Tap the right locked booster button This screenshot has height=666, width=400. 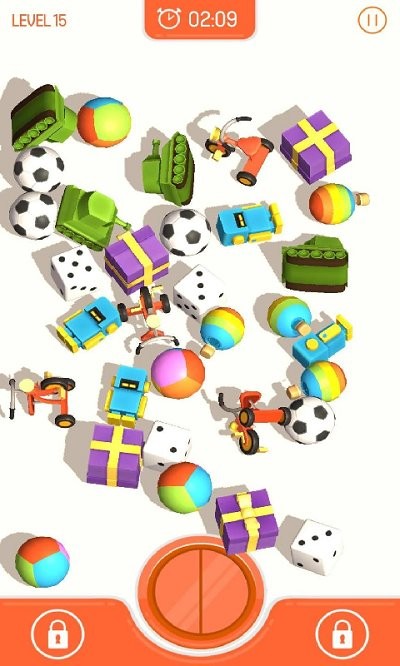pos(342,633)
